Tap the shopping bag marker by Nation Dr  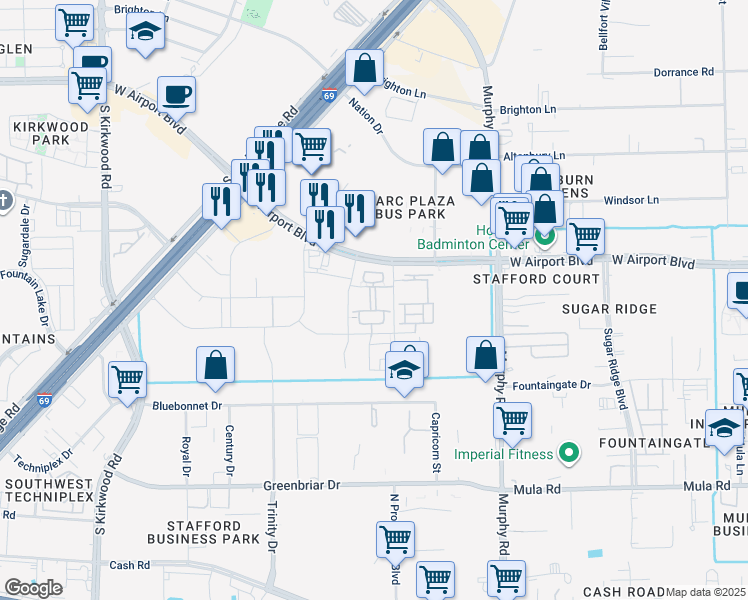point(364,68)
